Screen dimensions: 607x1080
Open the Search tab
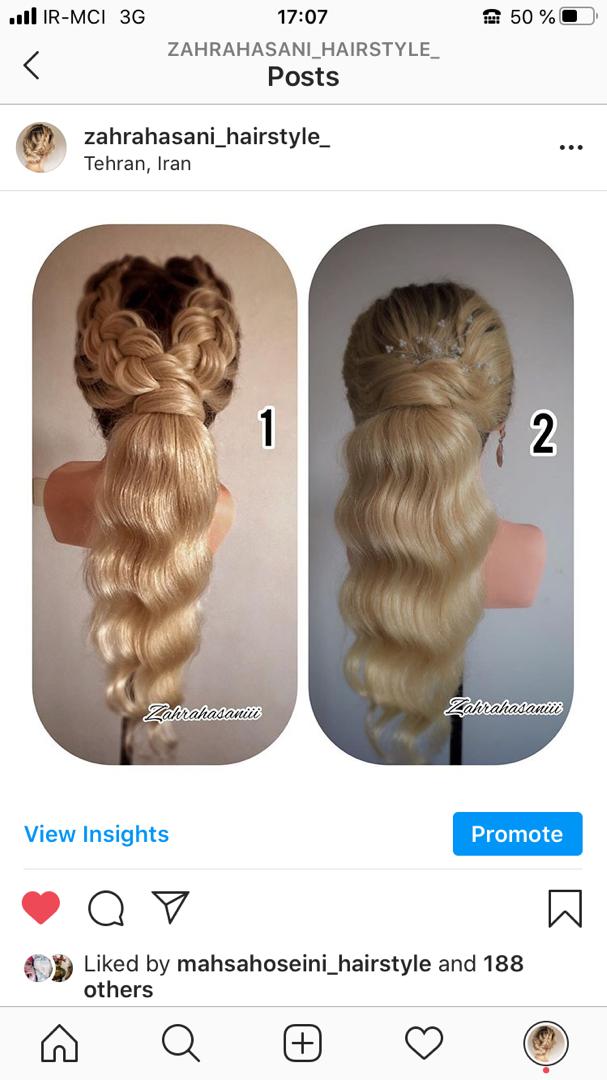point(181,1043)
